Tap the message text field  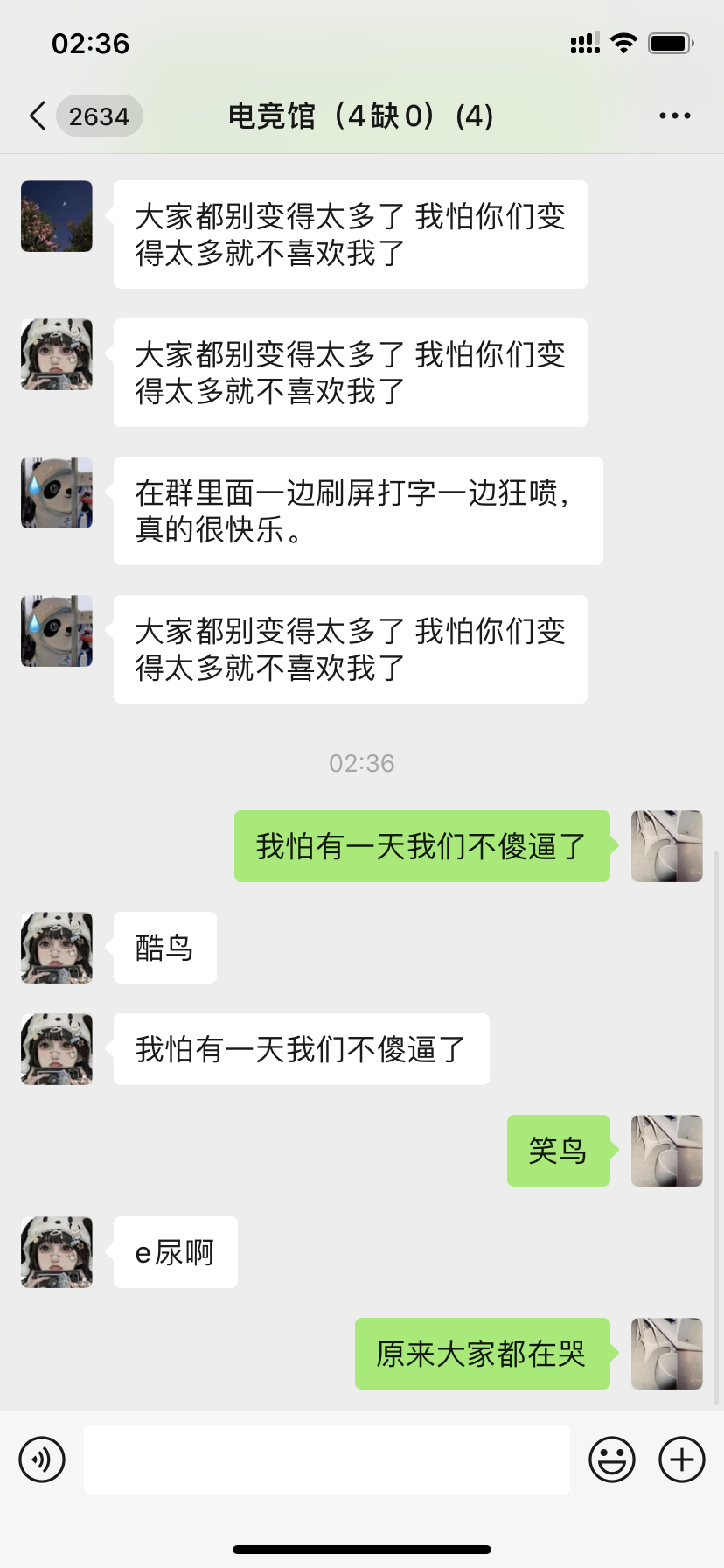point(326,1459)
